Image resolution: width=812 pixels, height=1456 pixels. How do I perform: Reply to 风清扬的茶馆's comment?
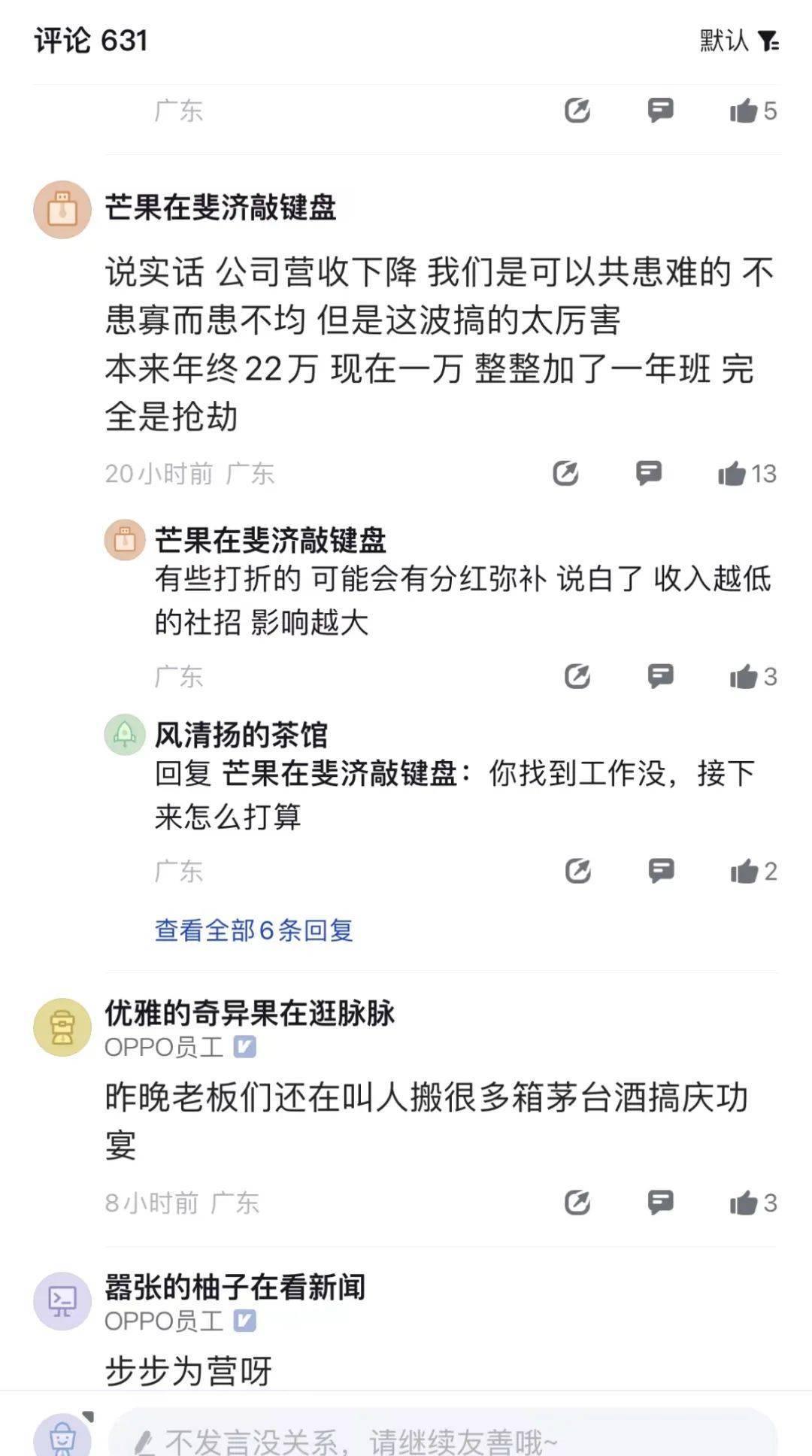660,871
